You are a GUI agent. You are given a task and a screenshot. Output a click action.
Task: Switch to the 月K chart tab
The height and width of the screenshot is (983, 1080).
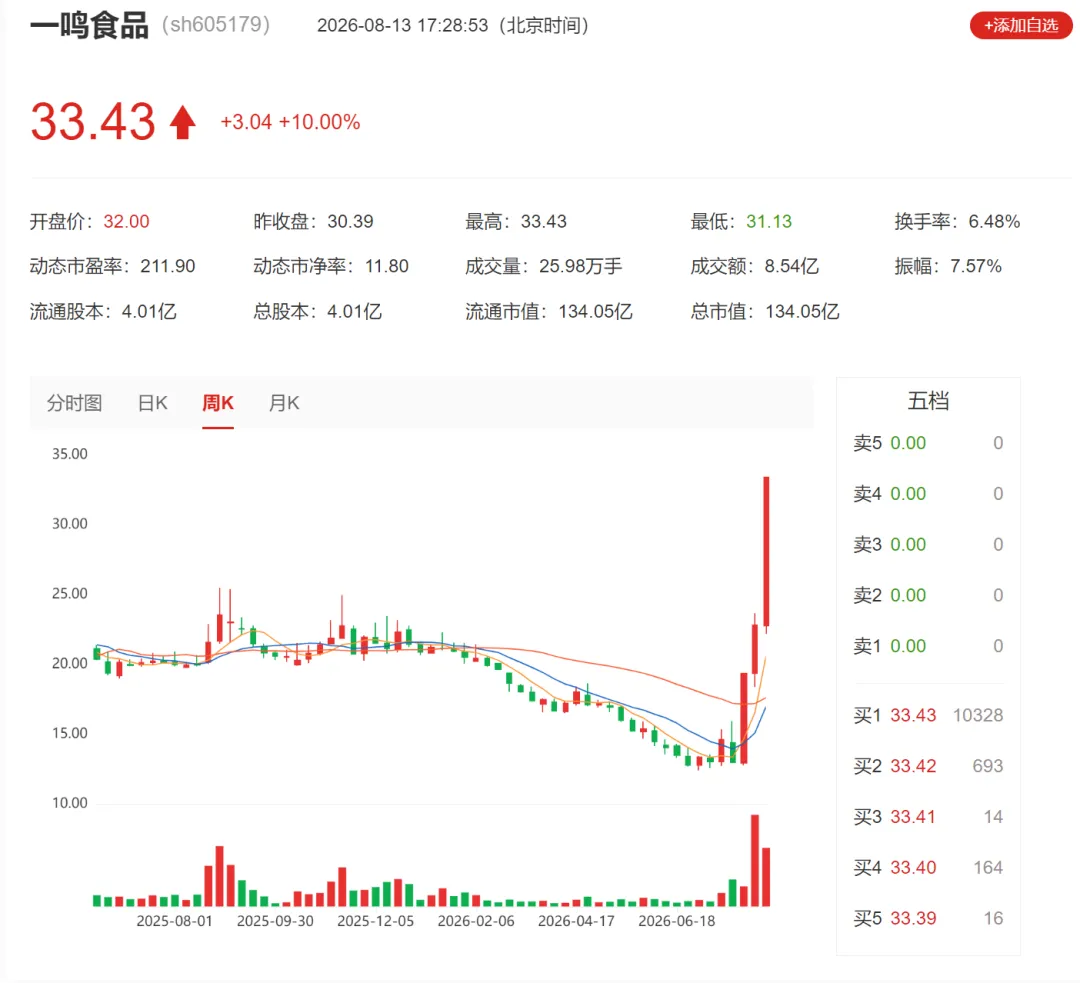[284, 403]
